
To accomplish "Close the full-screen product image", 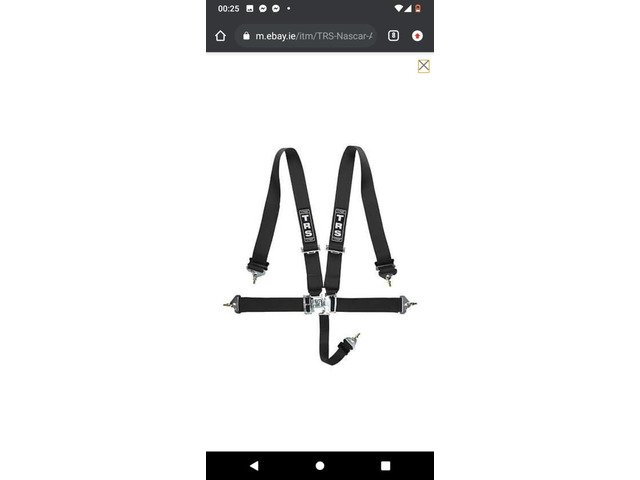I will point(423,66).
